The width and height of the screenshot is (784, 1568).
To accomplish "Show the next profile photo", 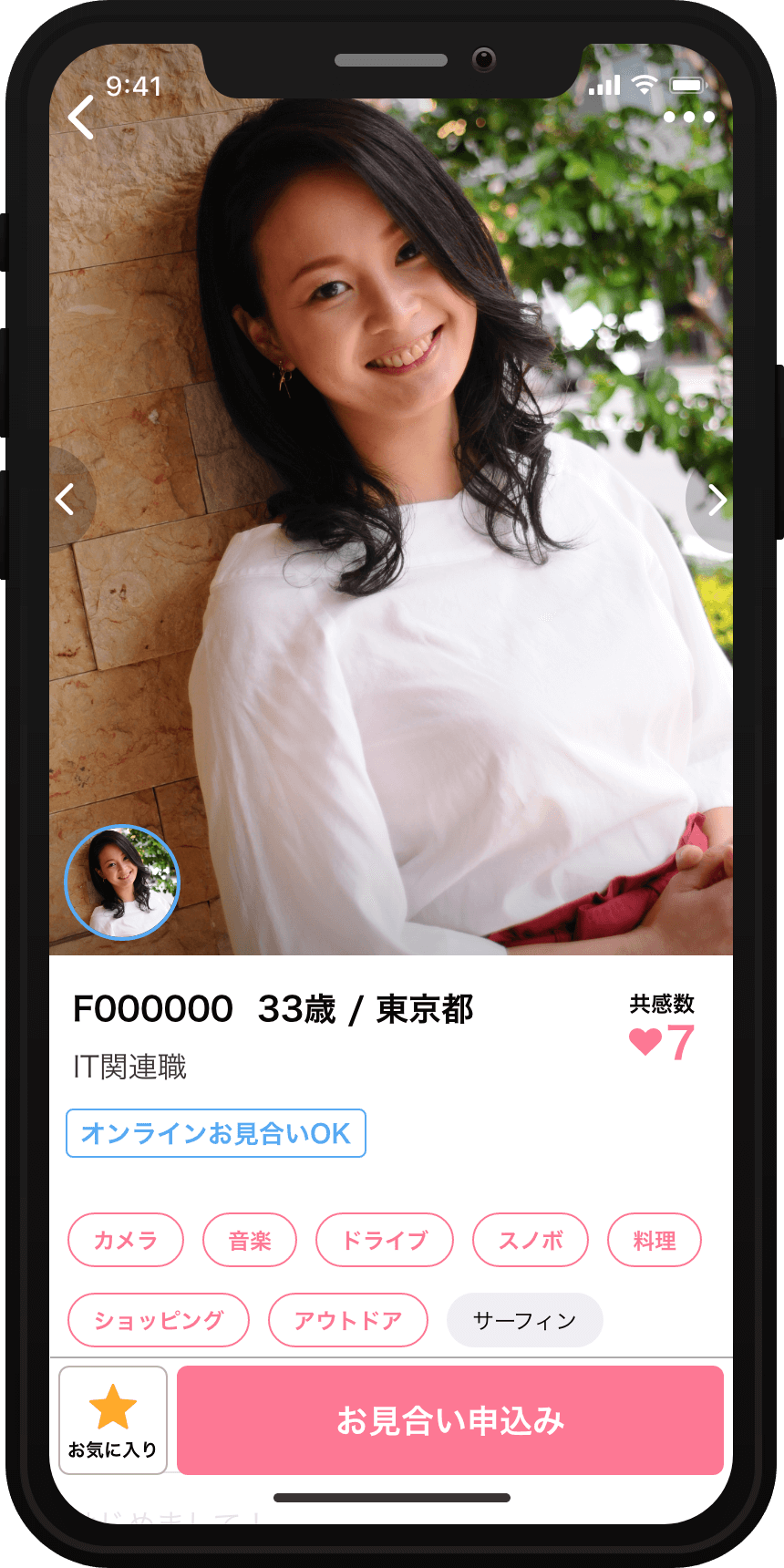I will pos(716,500).
